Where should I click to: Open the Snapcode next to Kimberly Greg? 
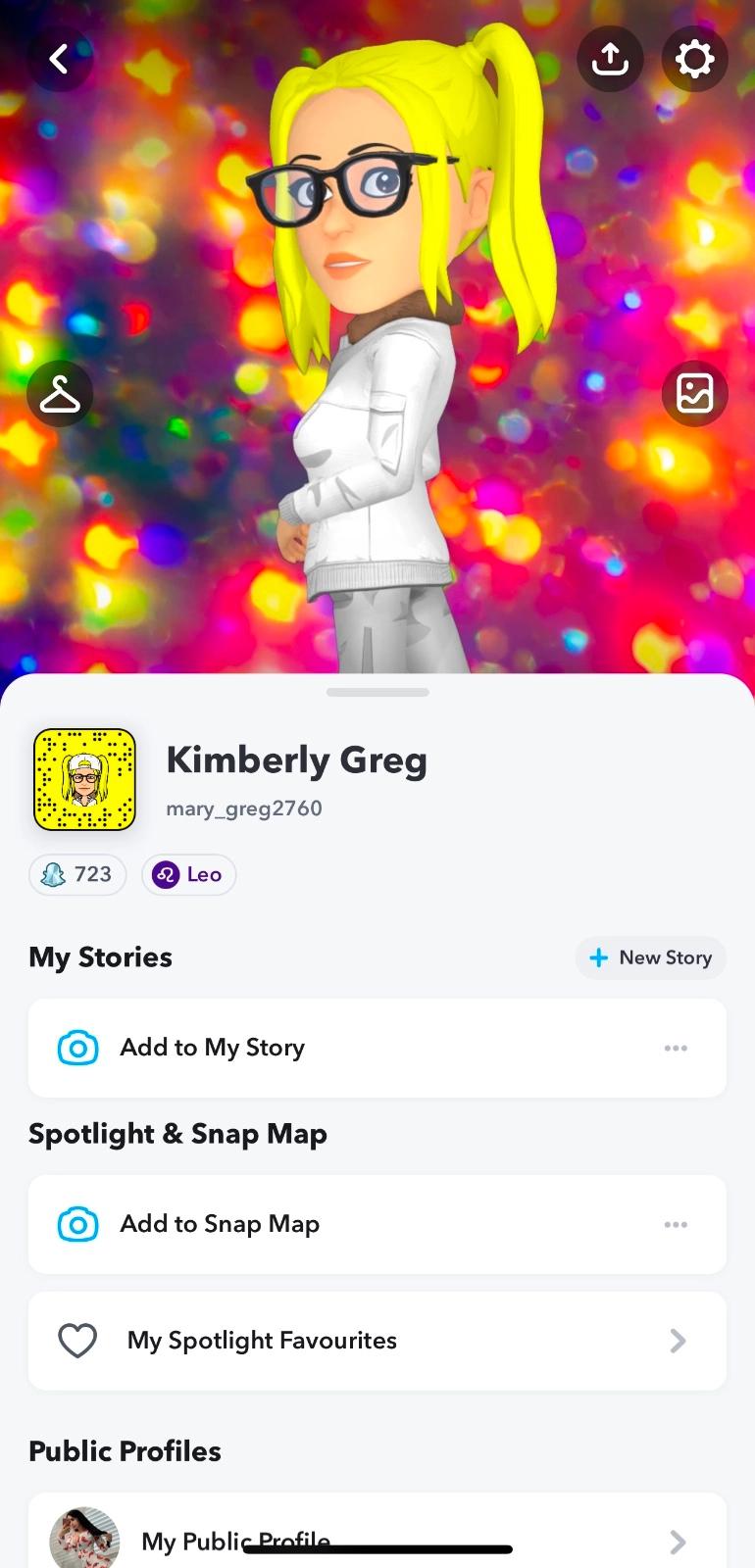tap(84, 779)
